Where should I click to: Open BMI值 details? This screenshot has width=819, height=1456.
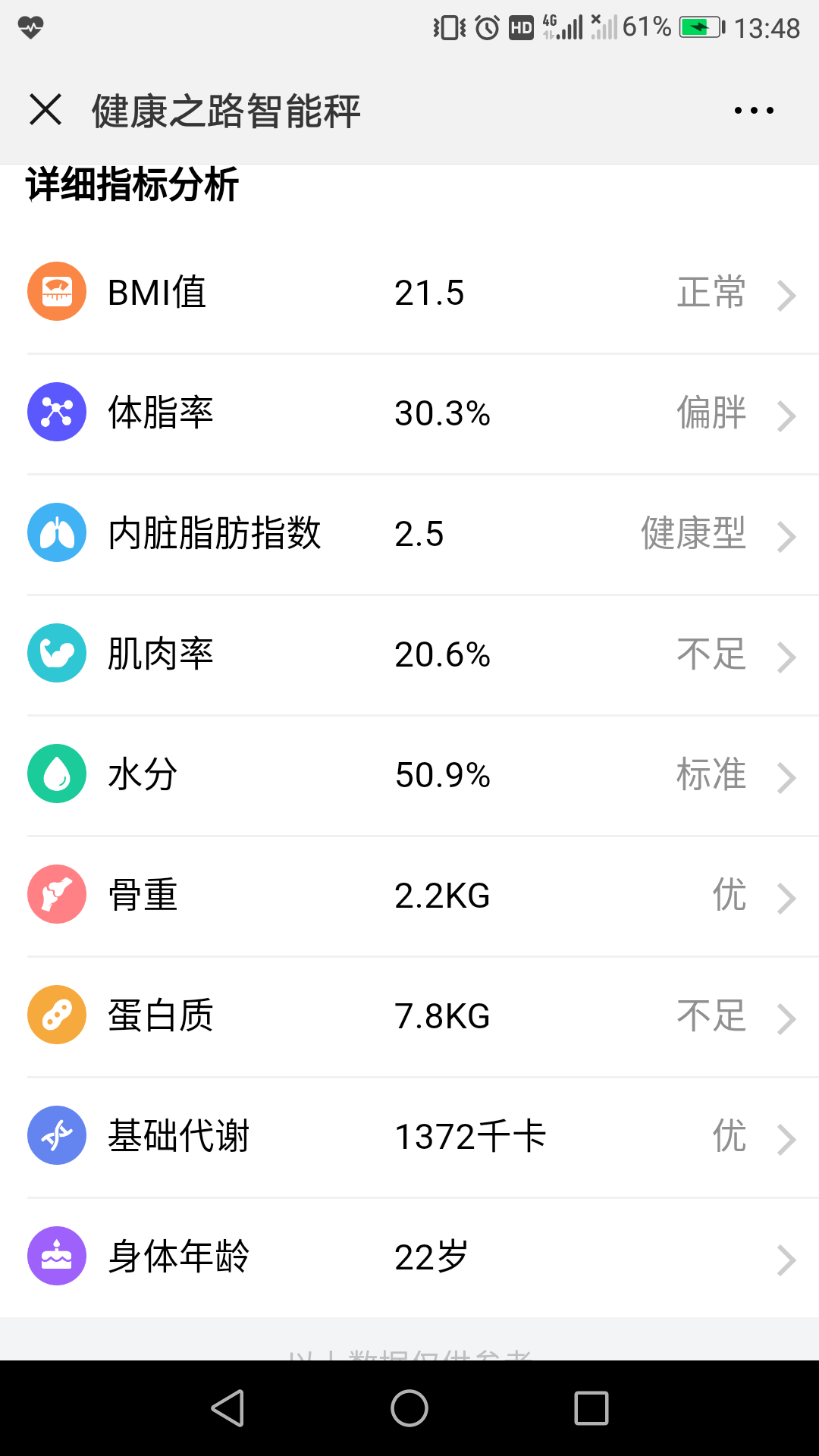pos(409,293)
